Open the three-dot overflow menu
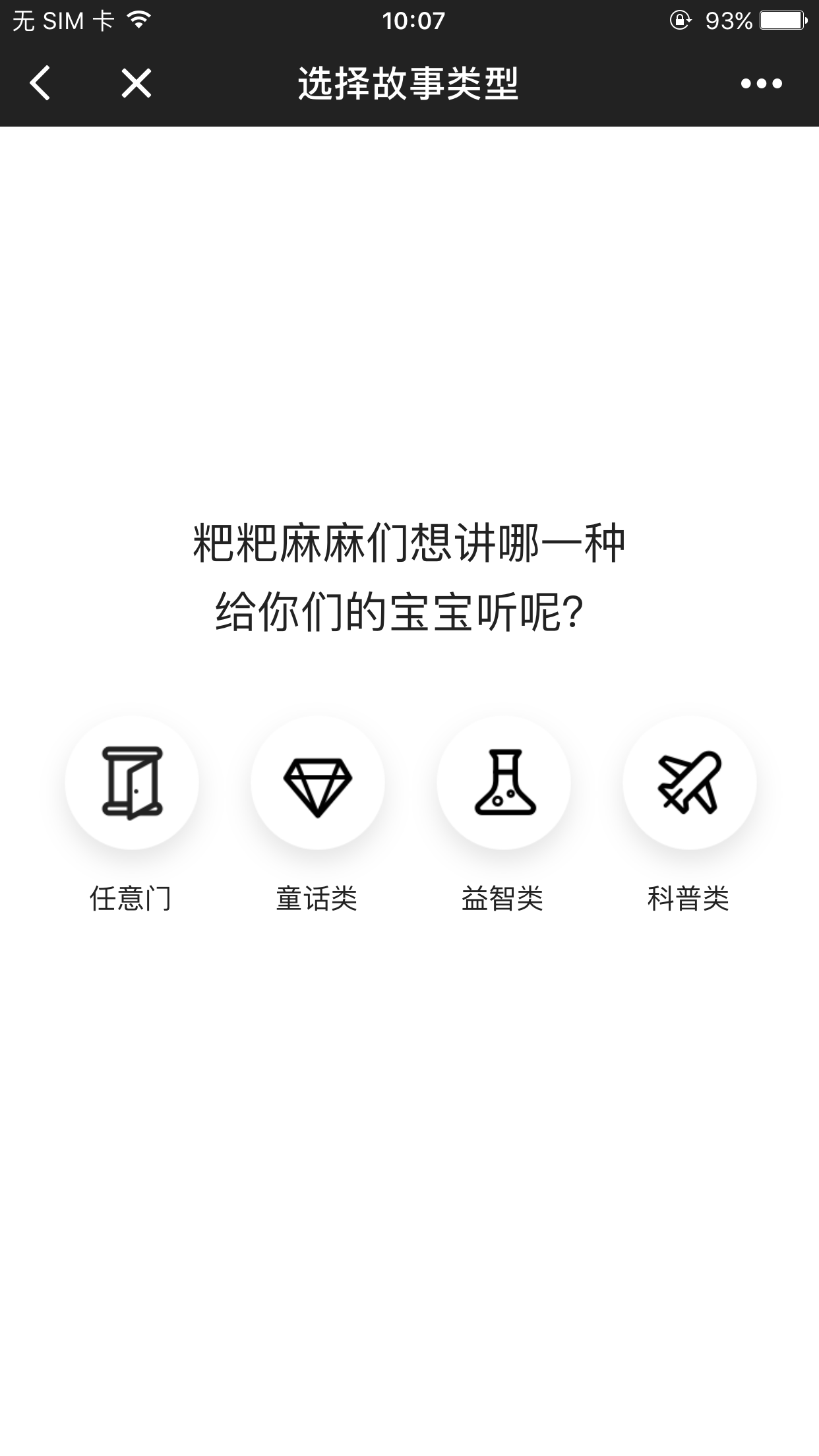 (x=761, y=84)
